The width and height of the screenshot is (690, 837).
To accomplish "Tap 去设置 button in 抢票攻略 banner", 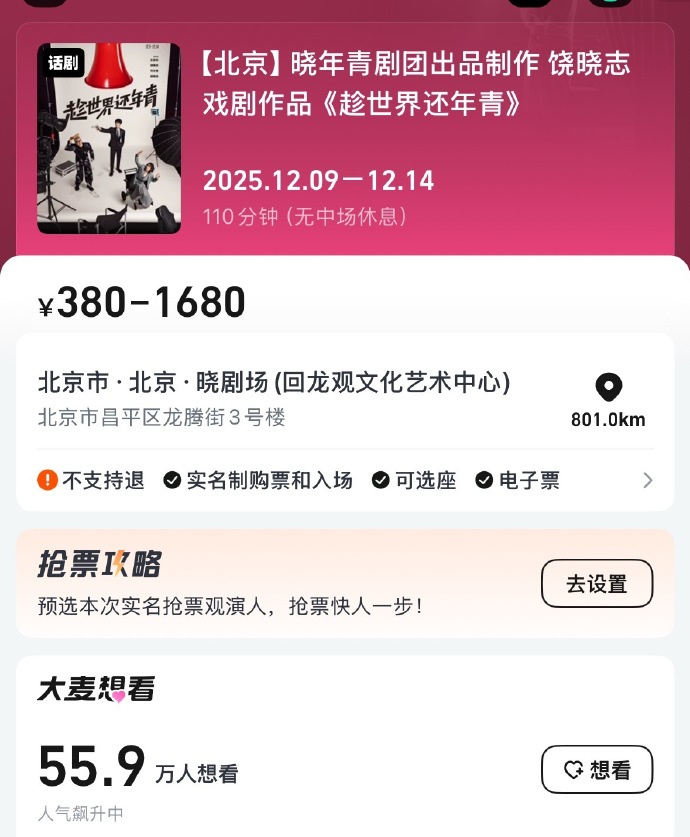I will coord(597,584).
